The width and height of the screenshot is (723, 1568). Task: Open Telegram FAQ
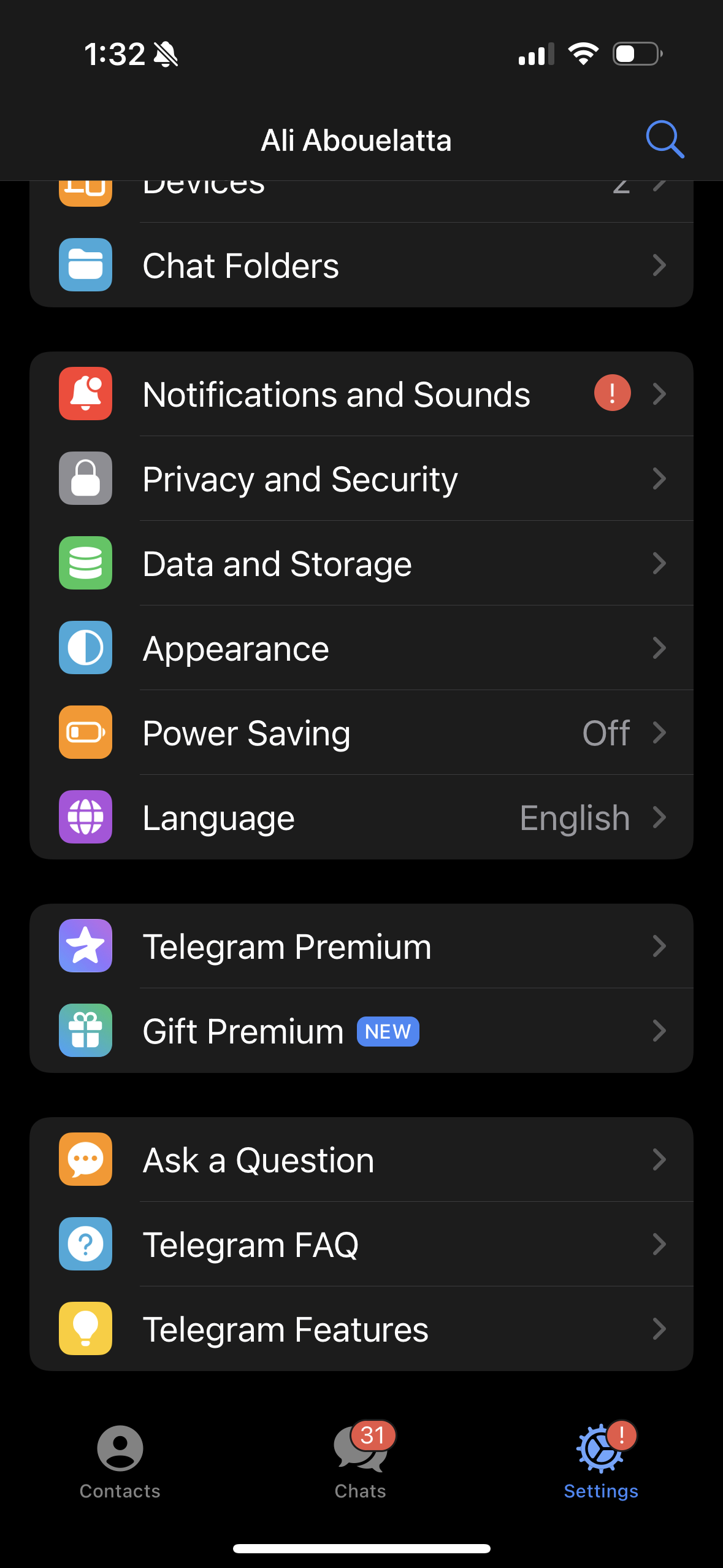pyautogui.click(x=361, y=1244)
